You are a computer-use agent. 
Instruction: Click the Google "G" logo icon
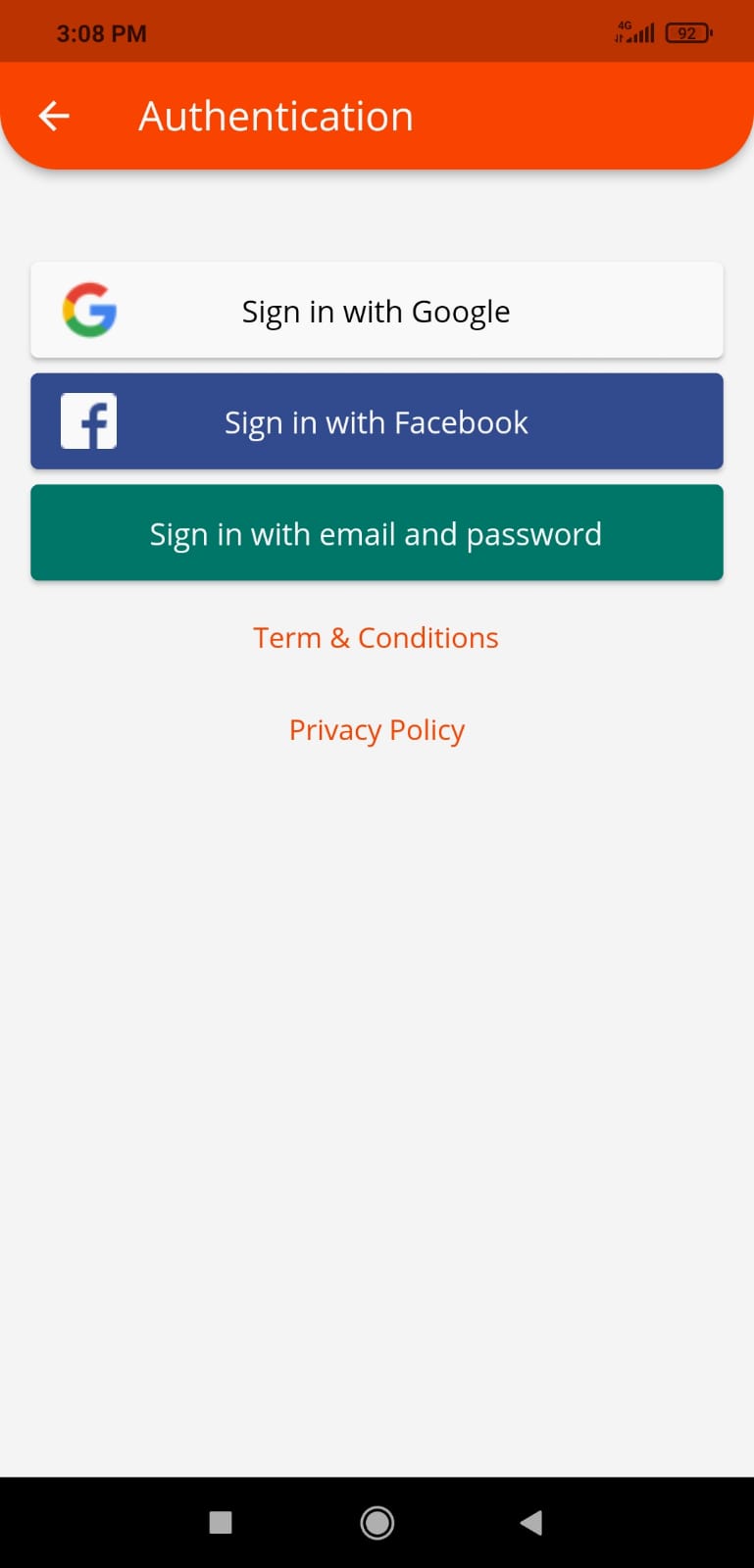90,311
